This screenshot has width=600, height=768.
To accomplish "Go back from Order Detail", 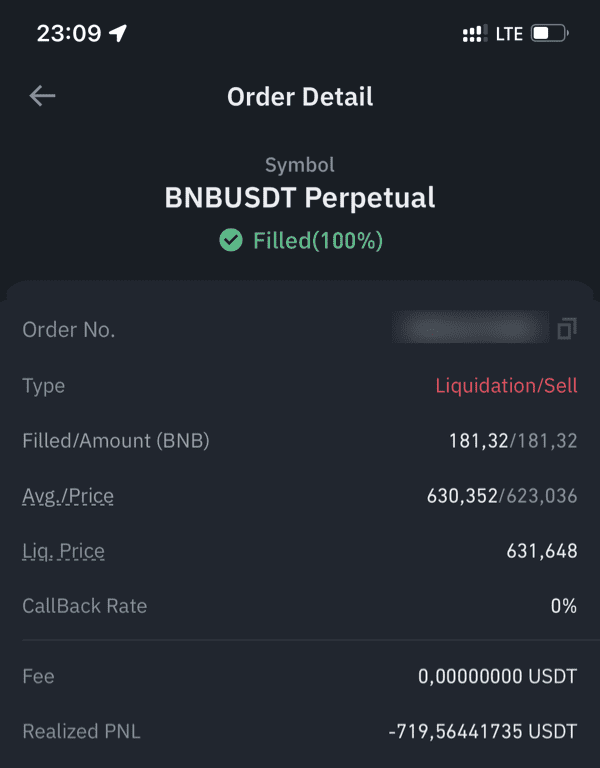I will [42, 96].
